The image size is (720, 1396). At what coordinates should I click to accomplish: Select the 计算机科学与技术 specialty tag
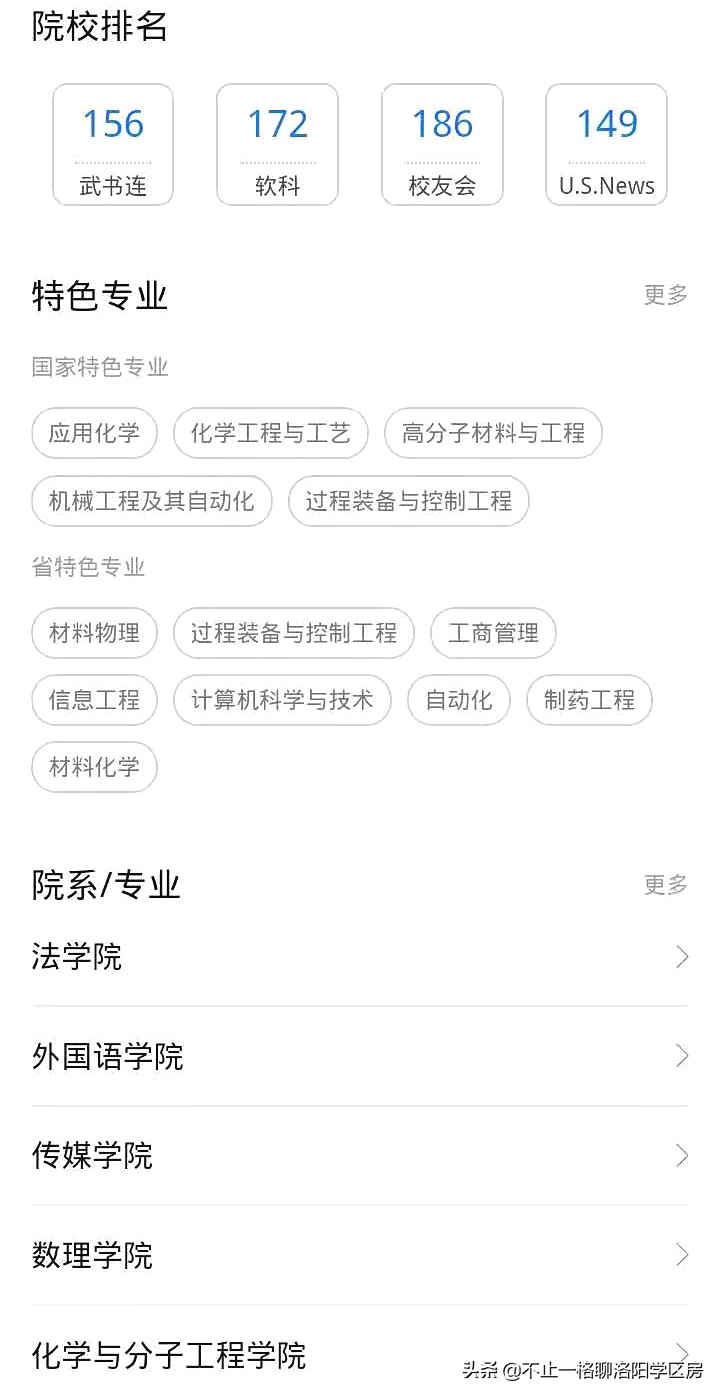pos(282,700)
